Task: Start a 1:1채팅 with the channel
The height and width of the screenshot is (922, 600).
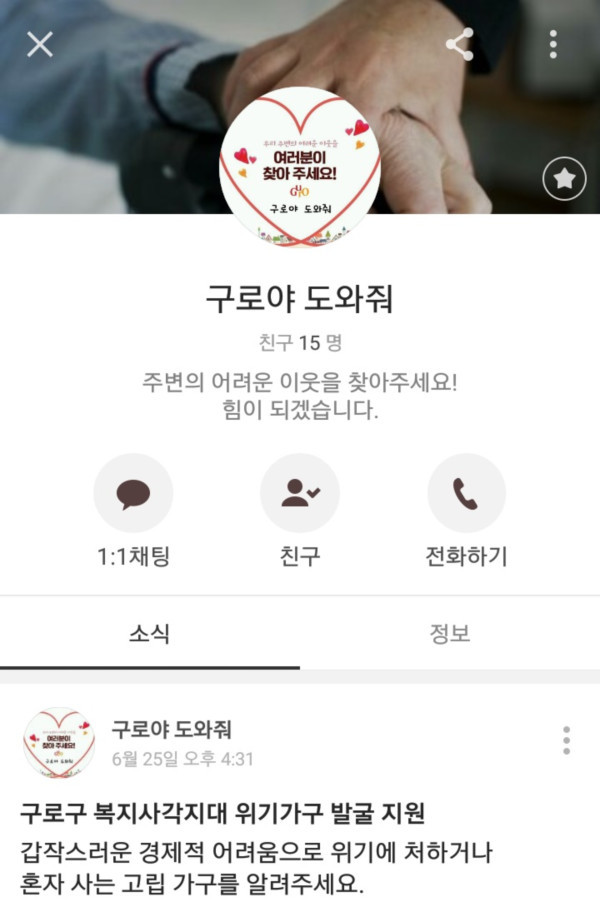Action: point(133,493)
